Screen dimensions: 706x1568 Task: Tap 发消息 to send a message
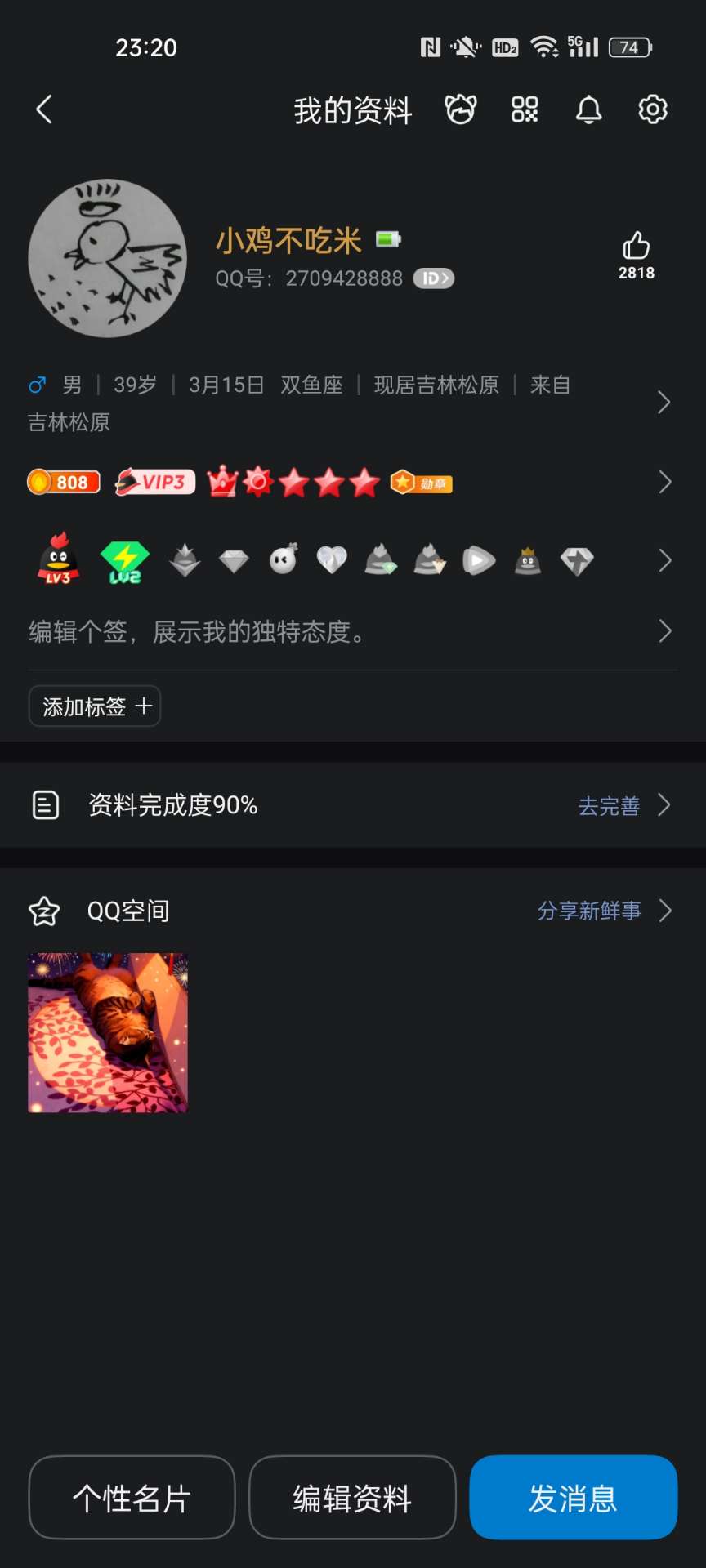[x=573, y=1498]
